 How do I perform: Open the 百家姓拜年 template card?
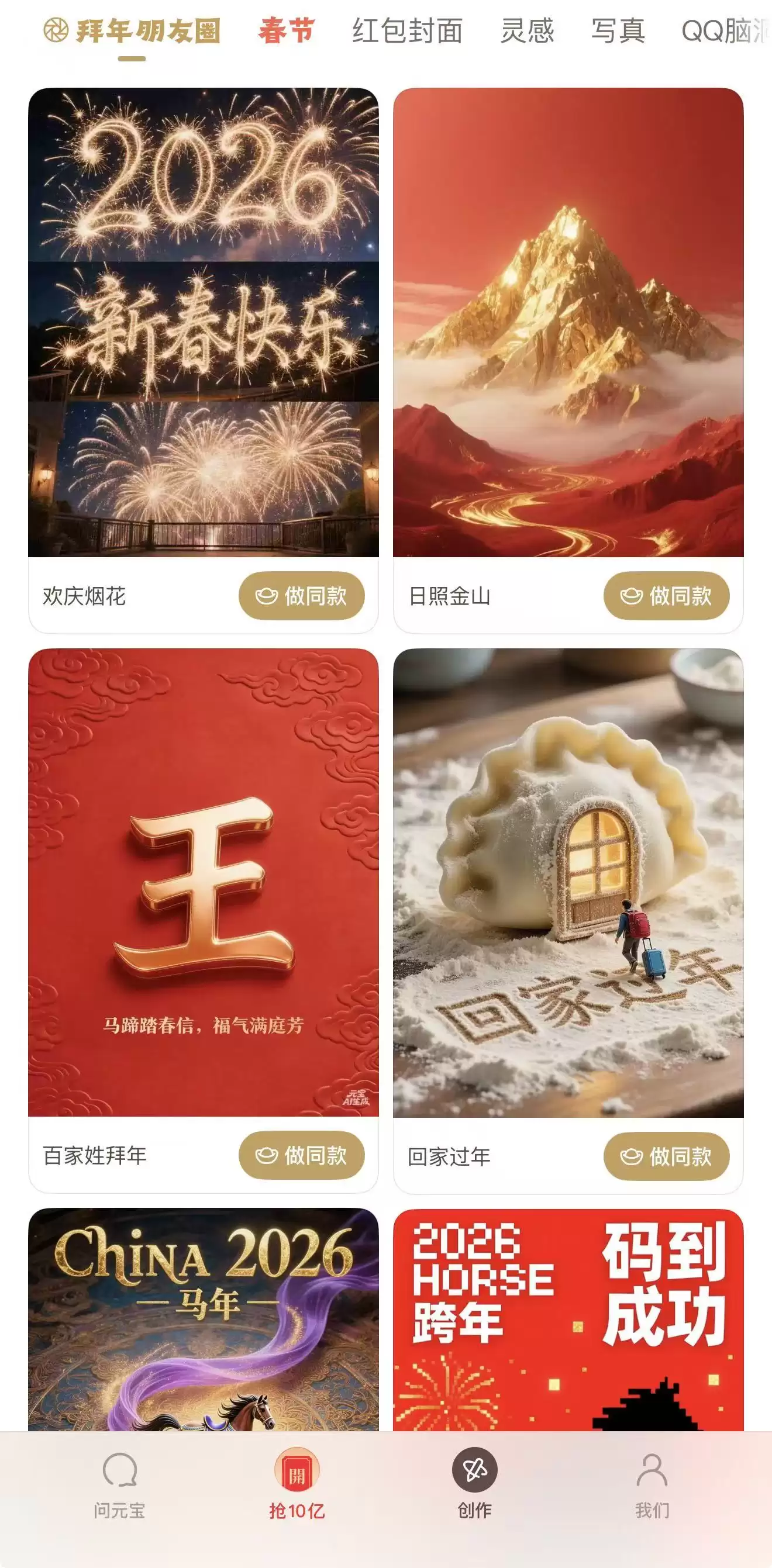[x=204, y=882]
